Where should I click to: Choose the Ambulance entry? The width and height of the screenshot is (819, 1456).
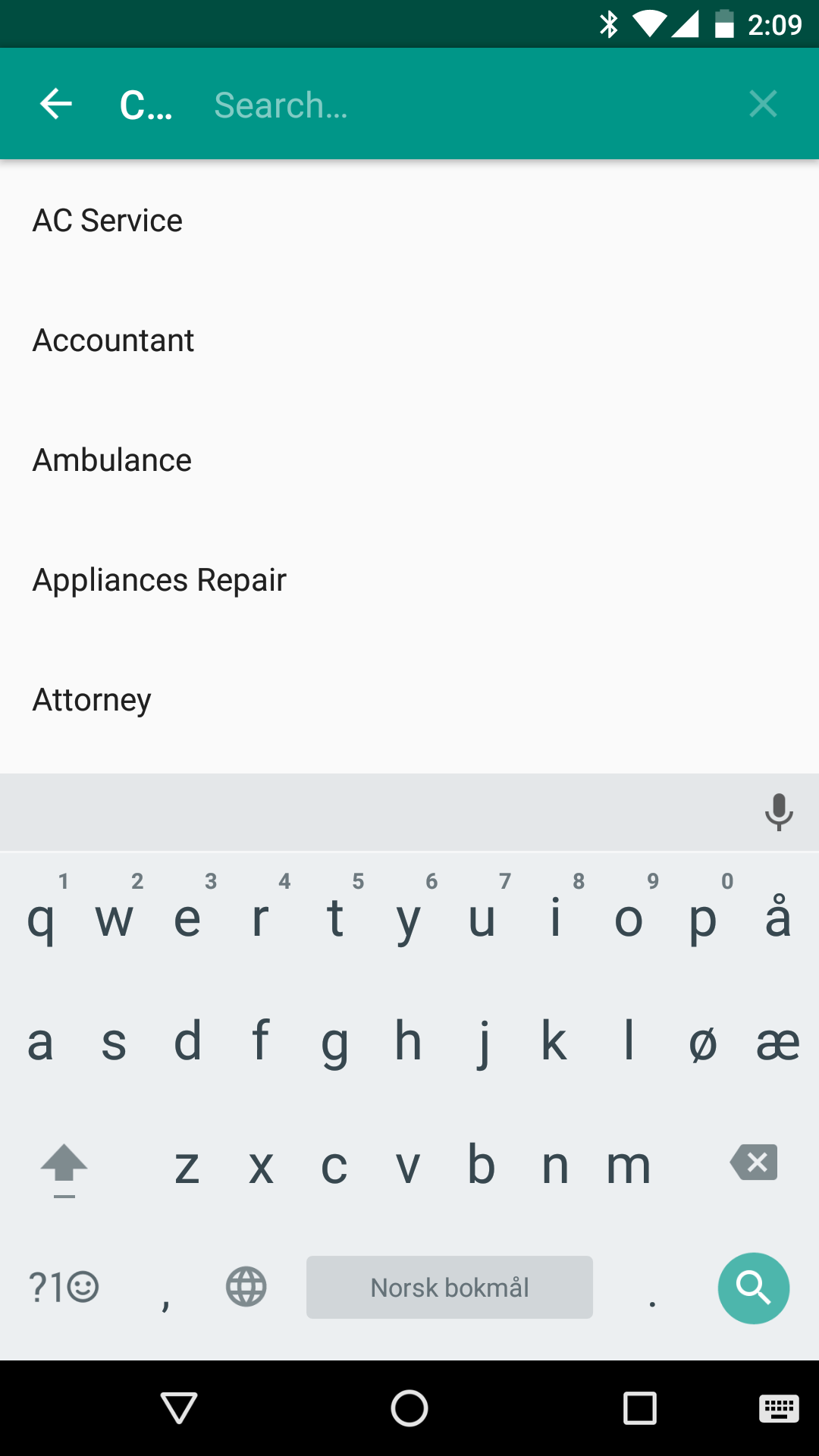[409, 460]
